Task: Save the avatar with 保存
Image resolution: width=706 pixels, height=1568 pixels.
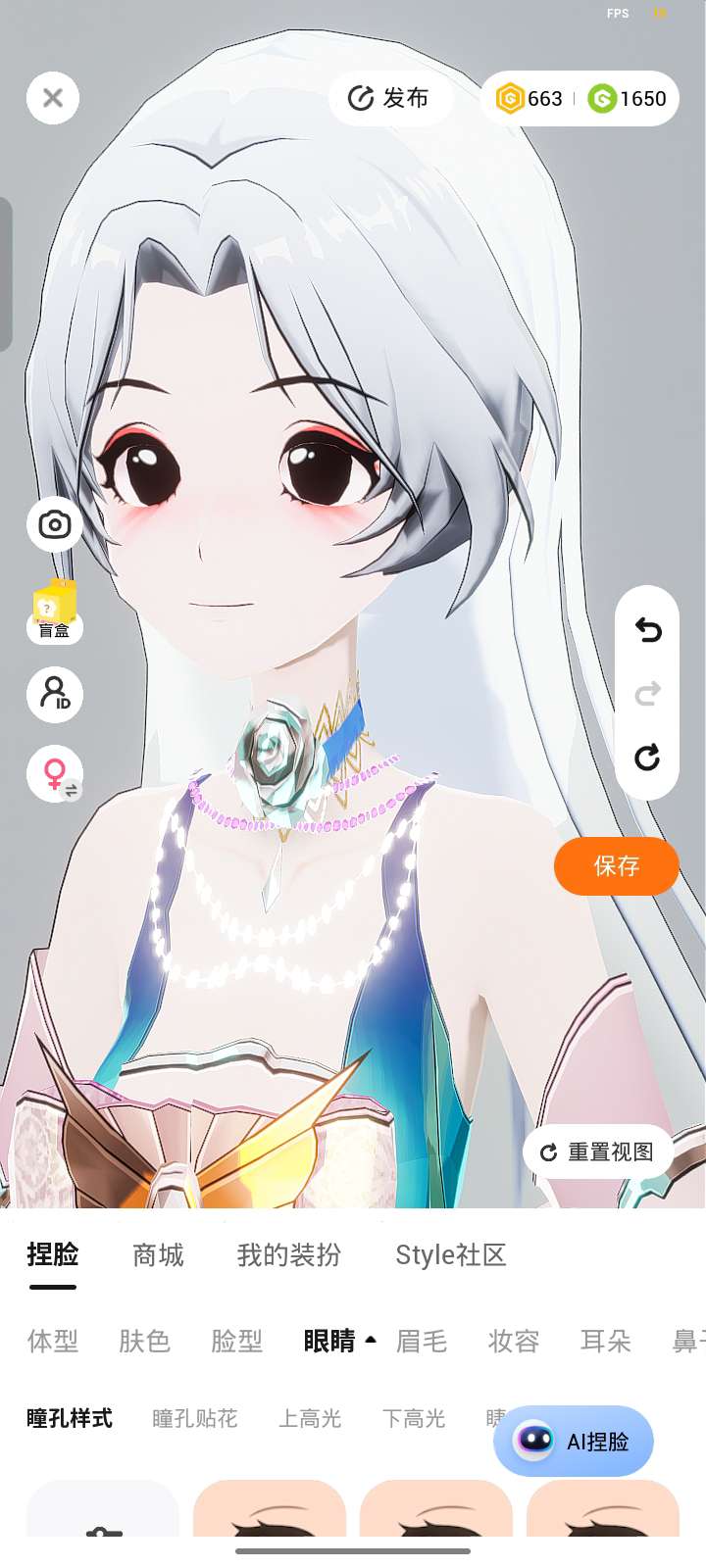Action: point(617,865)
